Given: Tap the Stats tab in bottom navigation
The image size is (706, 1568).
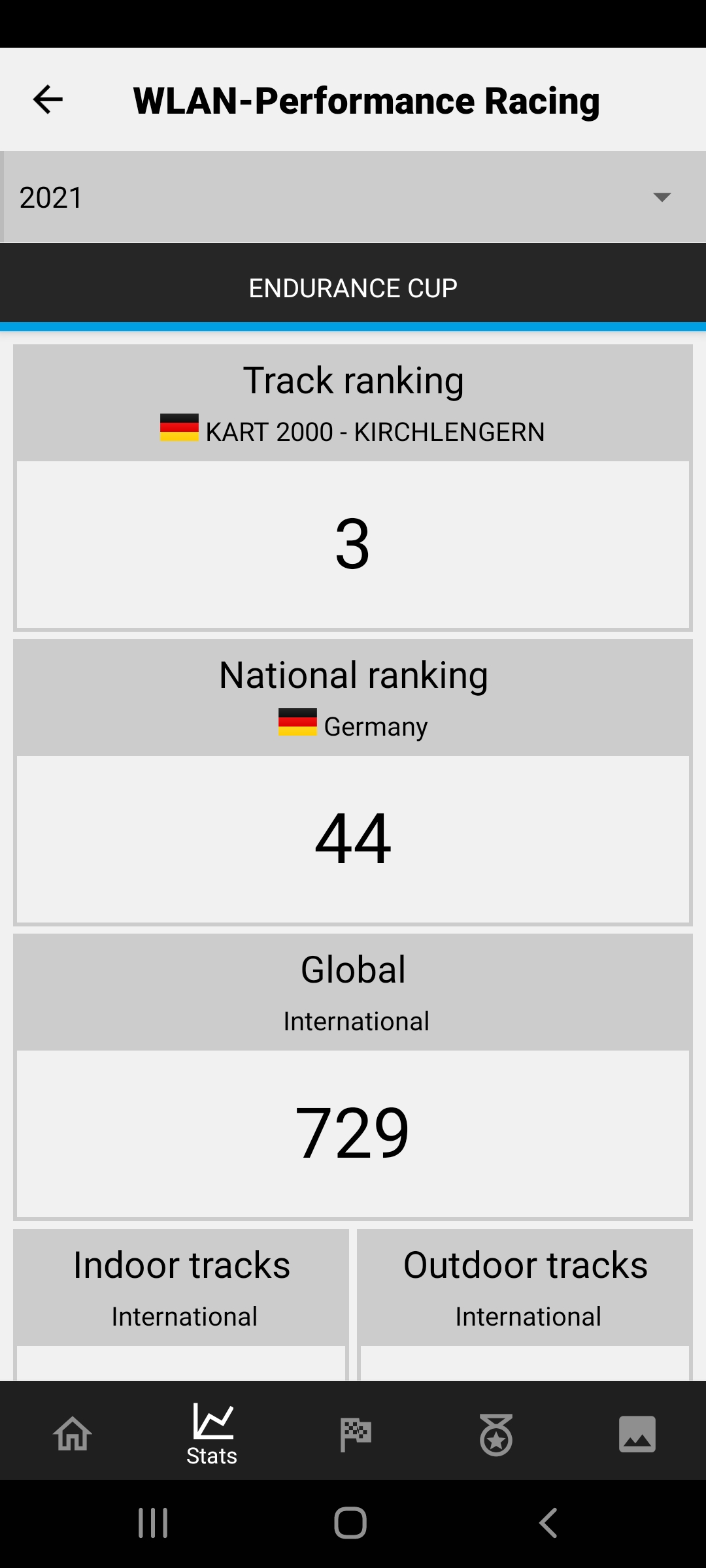Looking at the screenshot, I should pos(212,1435).
